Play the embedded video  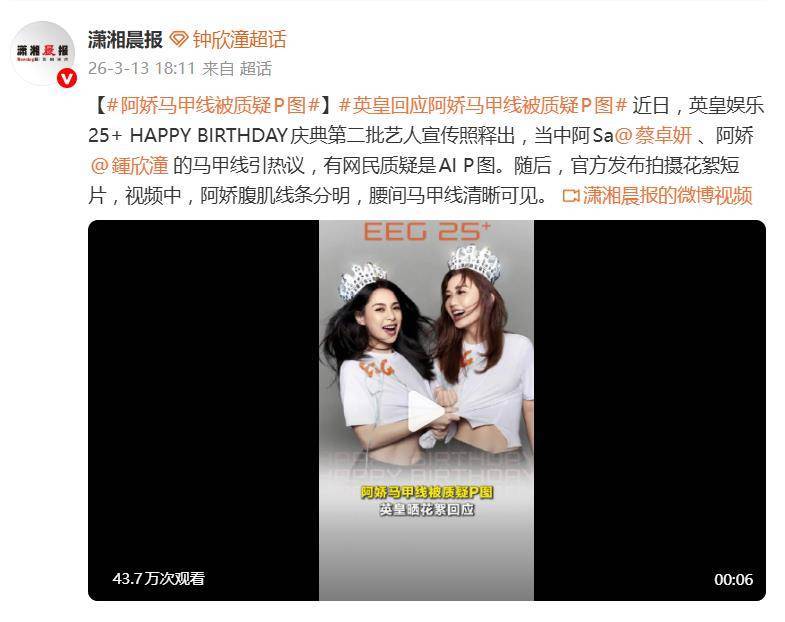(426, 410)
